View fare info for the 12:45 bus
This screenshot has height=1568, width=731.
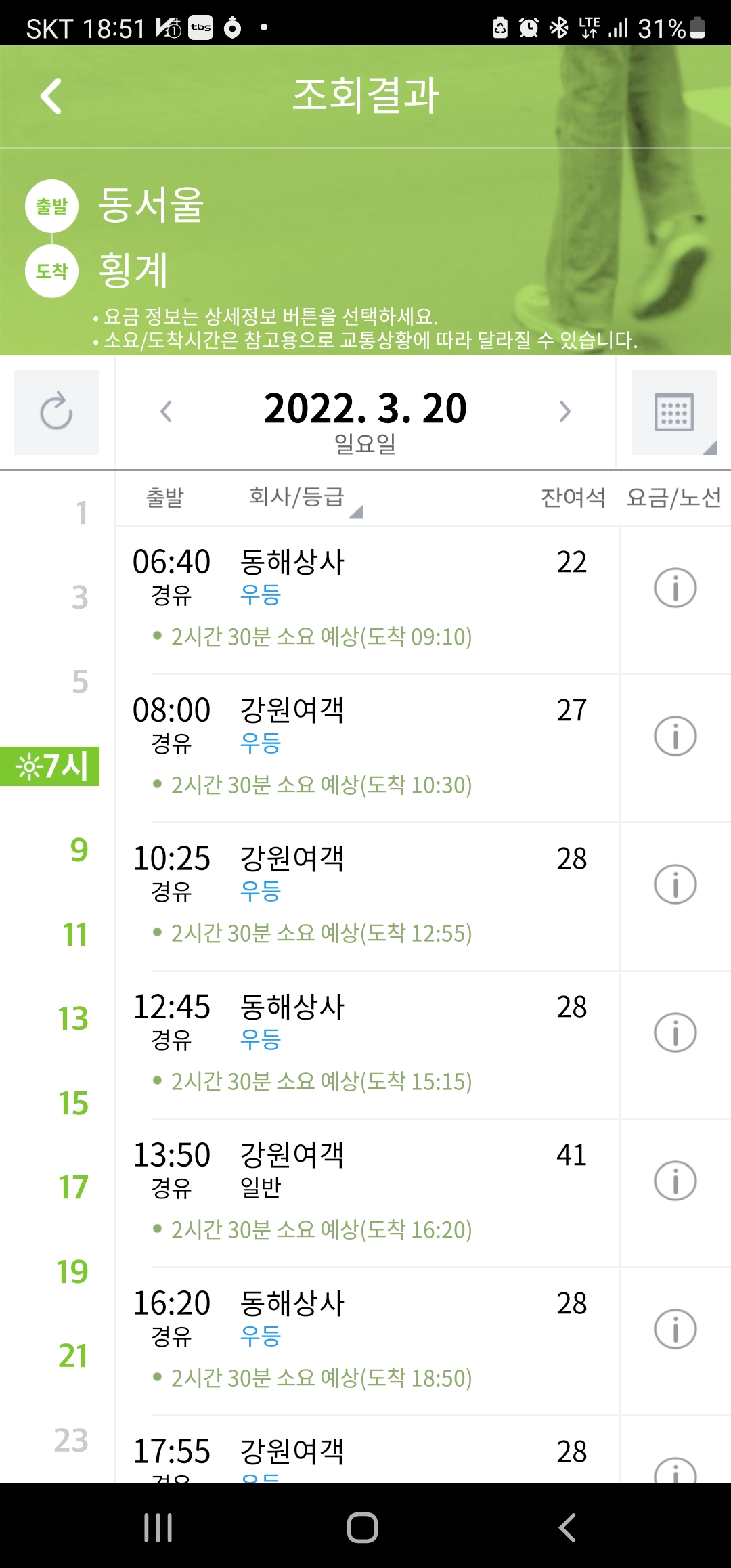point(675,1032)
